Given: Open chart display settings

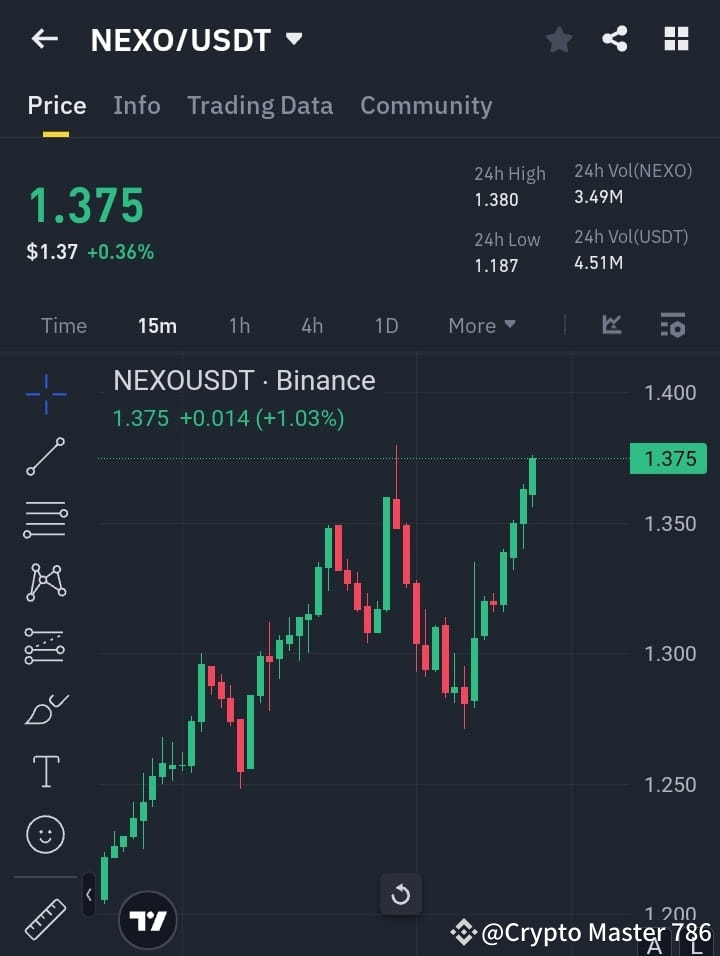Looking at the screenshot, I should point(672,325).
